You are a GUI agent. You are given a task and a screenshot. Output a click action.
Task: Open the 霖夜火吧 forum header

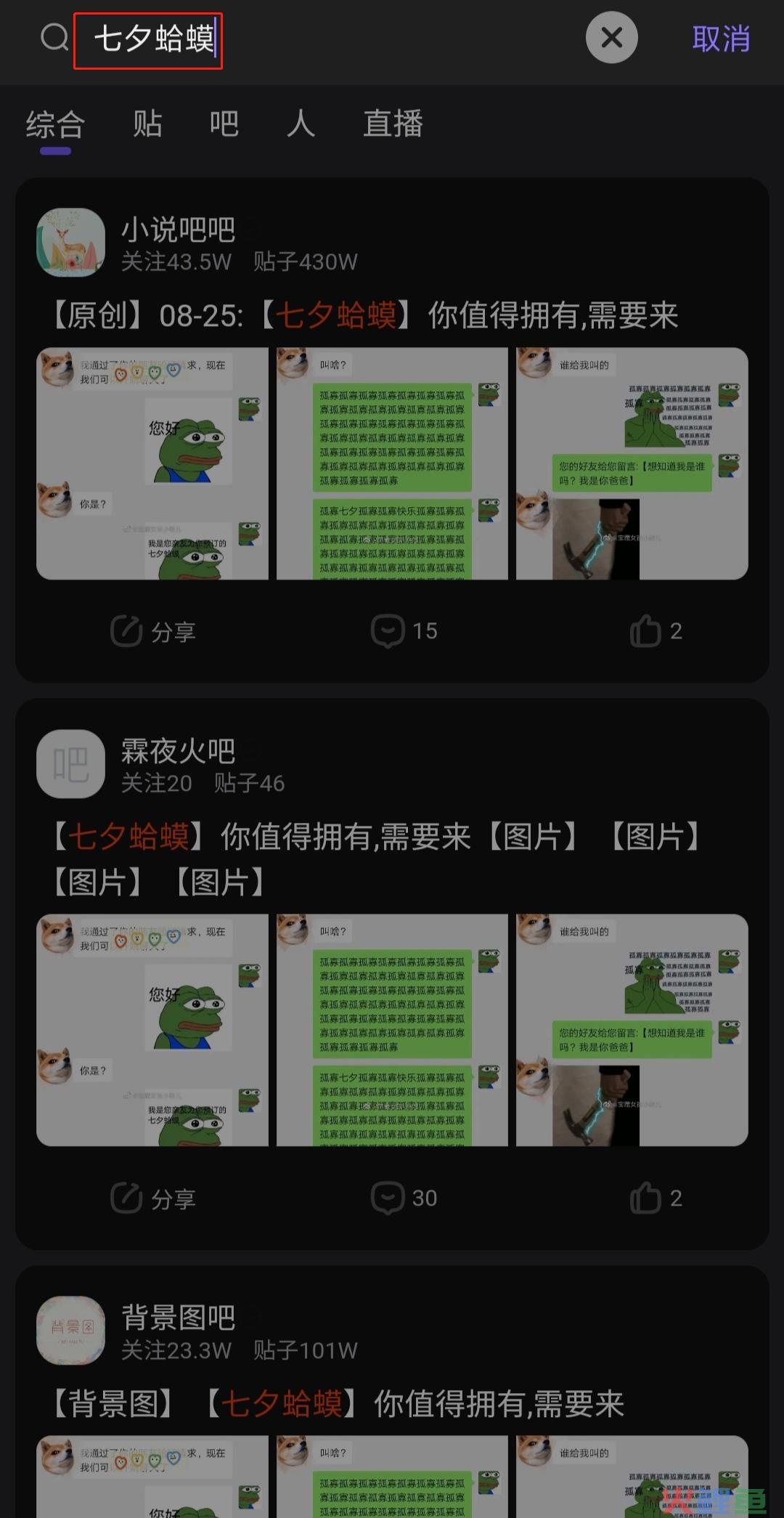click(x=178, y=765)
